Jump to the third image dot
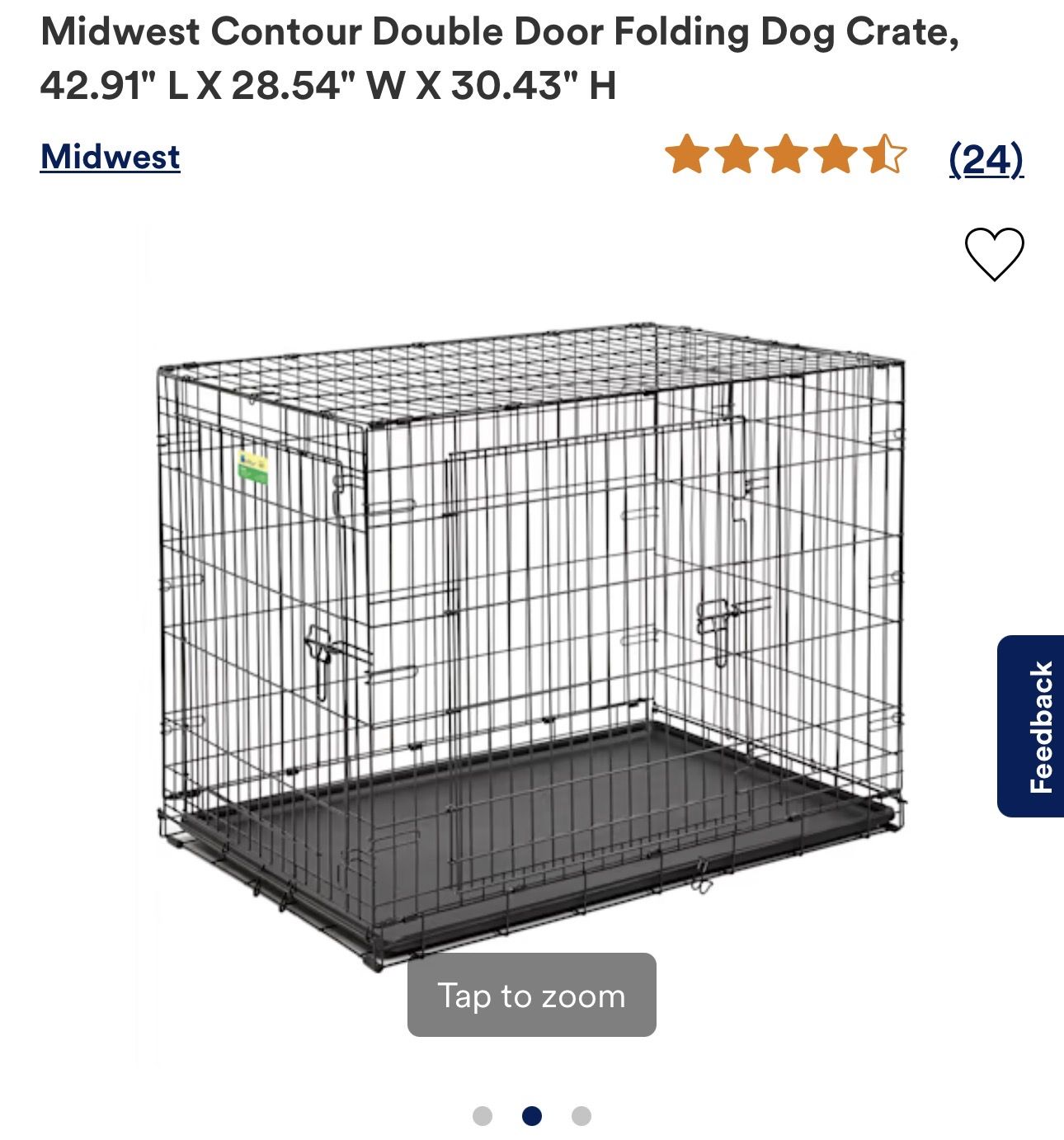The width and height of the screenshot is (1064, 1140). [x=581, y=1116]
